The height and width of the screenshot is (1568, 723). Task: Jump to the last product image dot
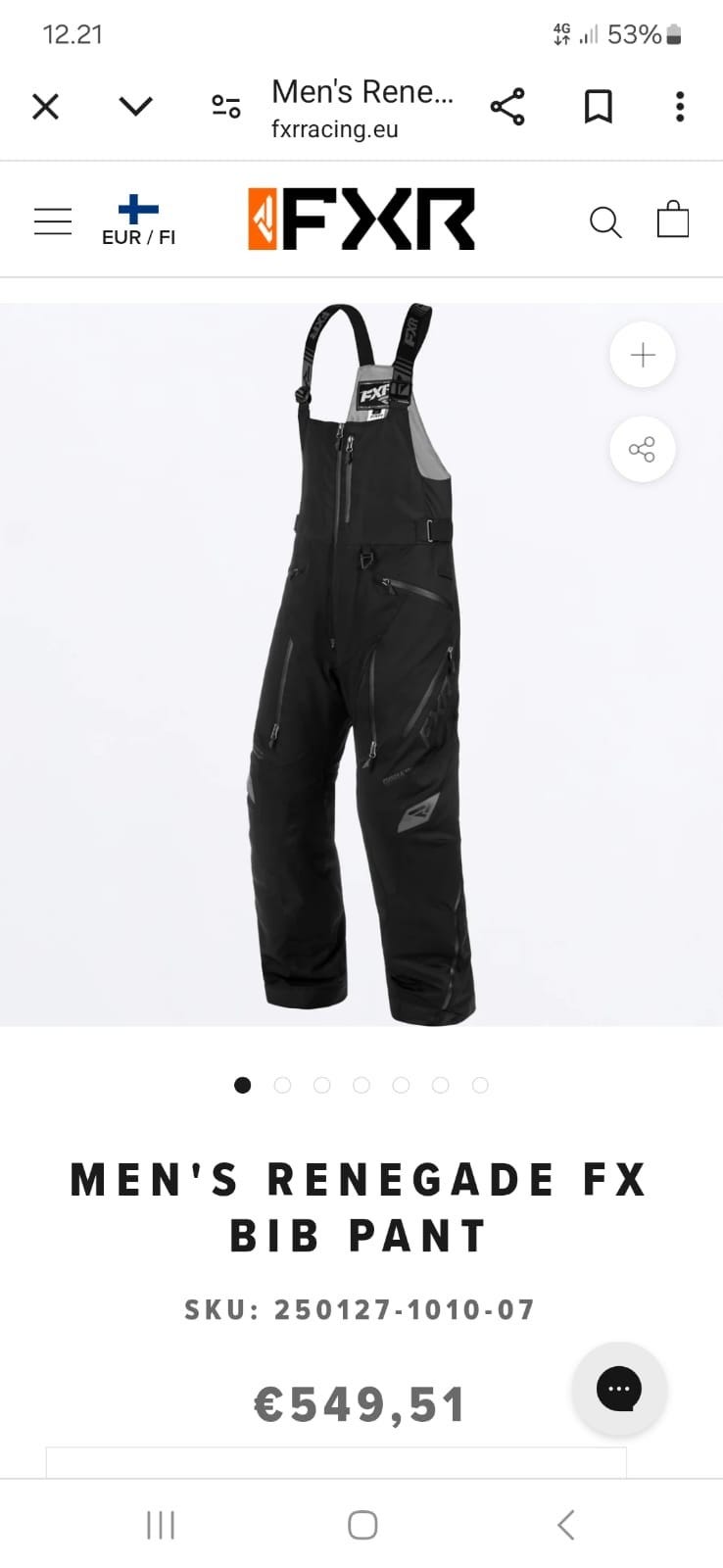click(480, 1085)
